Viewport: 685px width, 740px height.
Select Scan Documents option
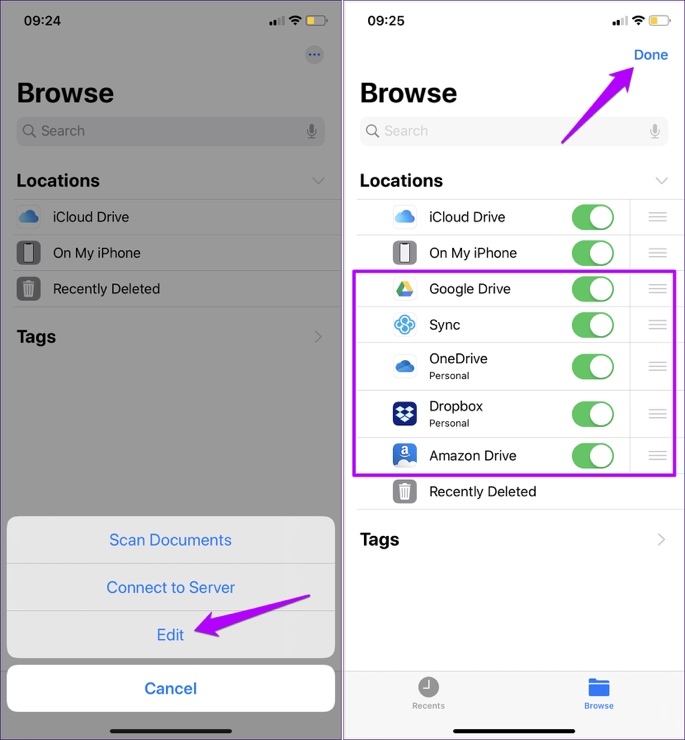[170, 540]
